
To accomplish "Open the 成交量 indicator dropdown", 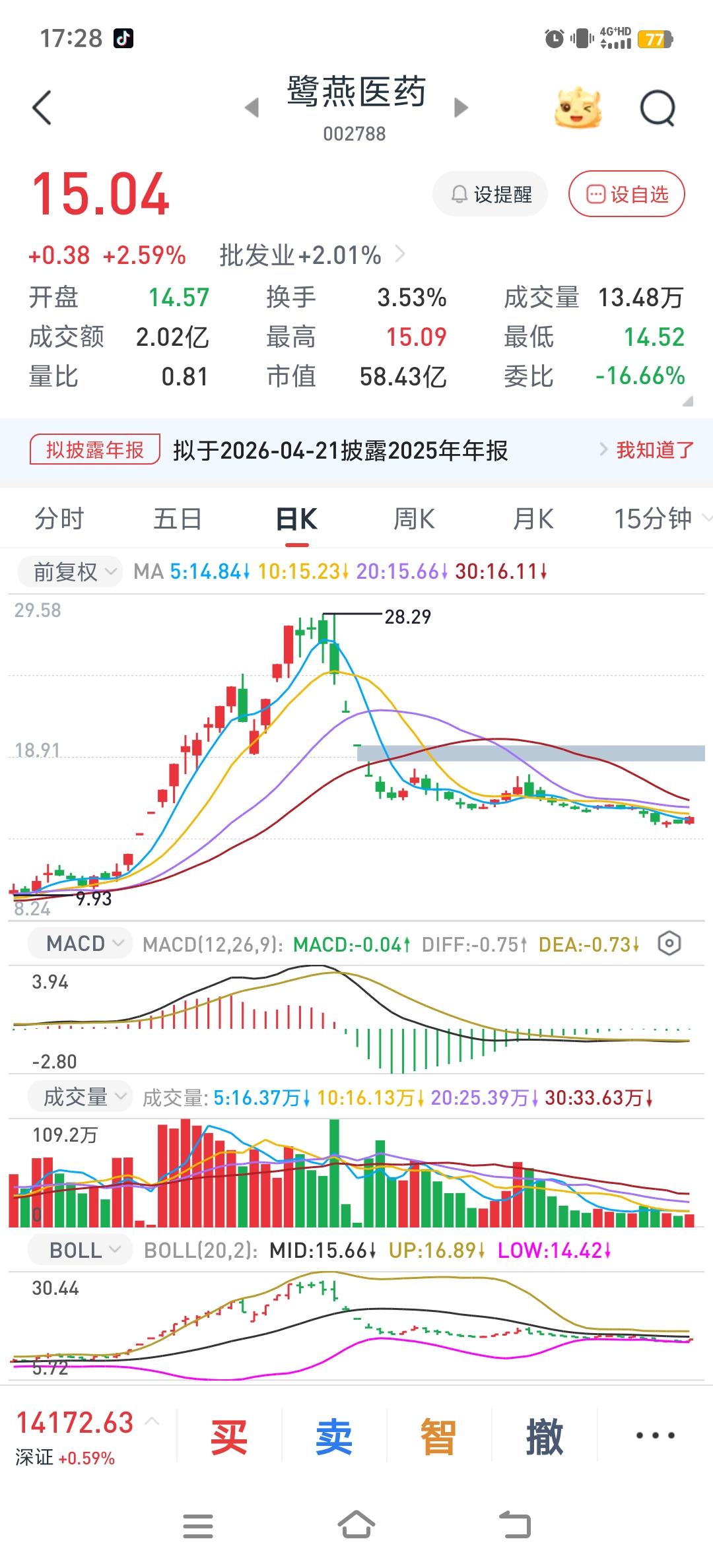I will coord(79,1096).
